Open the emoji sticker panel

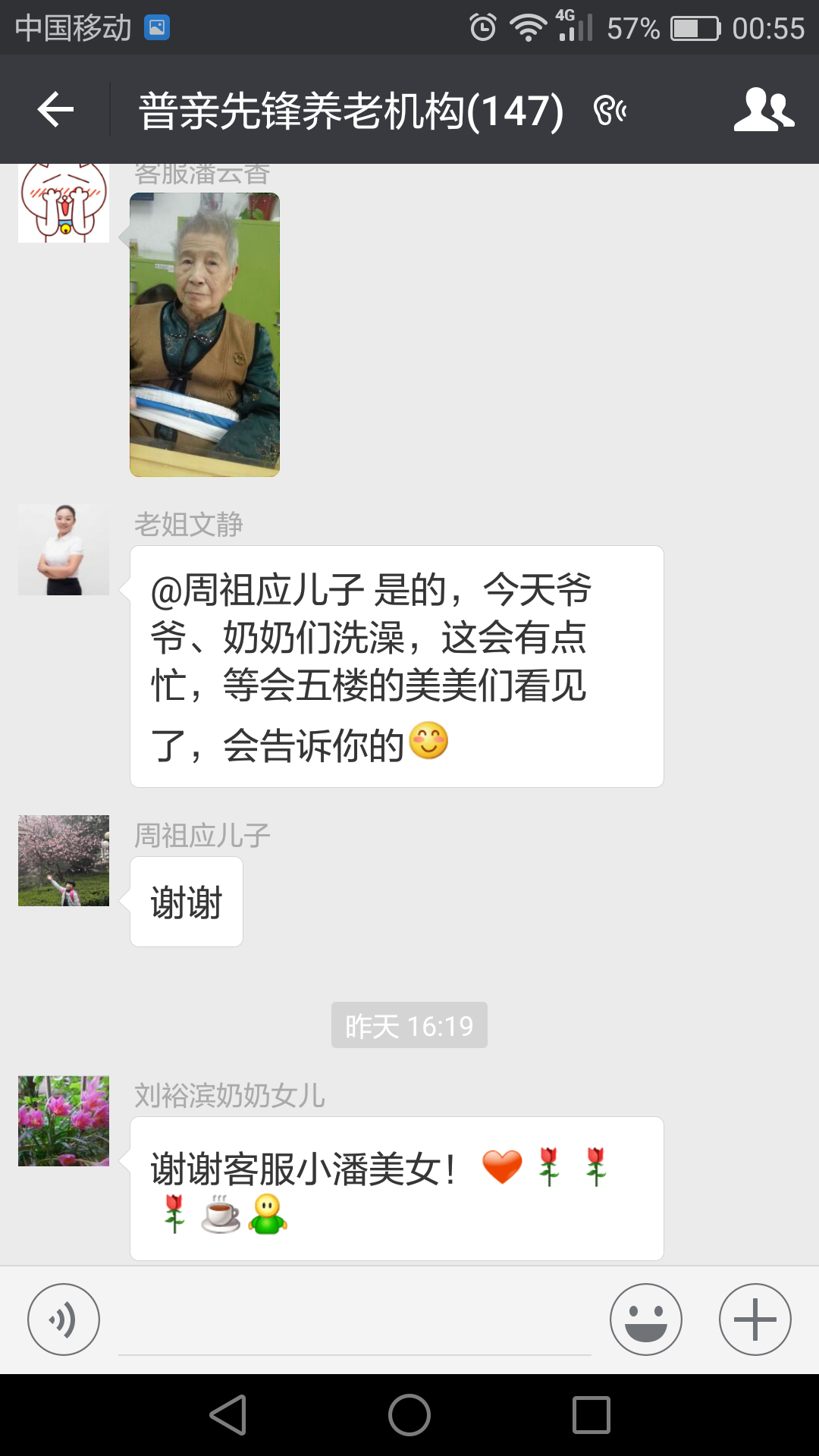tap(646, 1319)
